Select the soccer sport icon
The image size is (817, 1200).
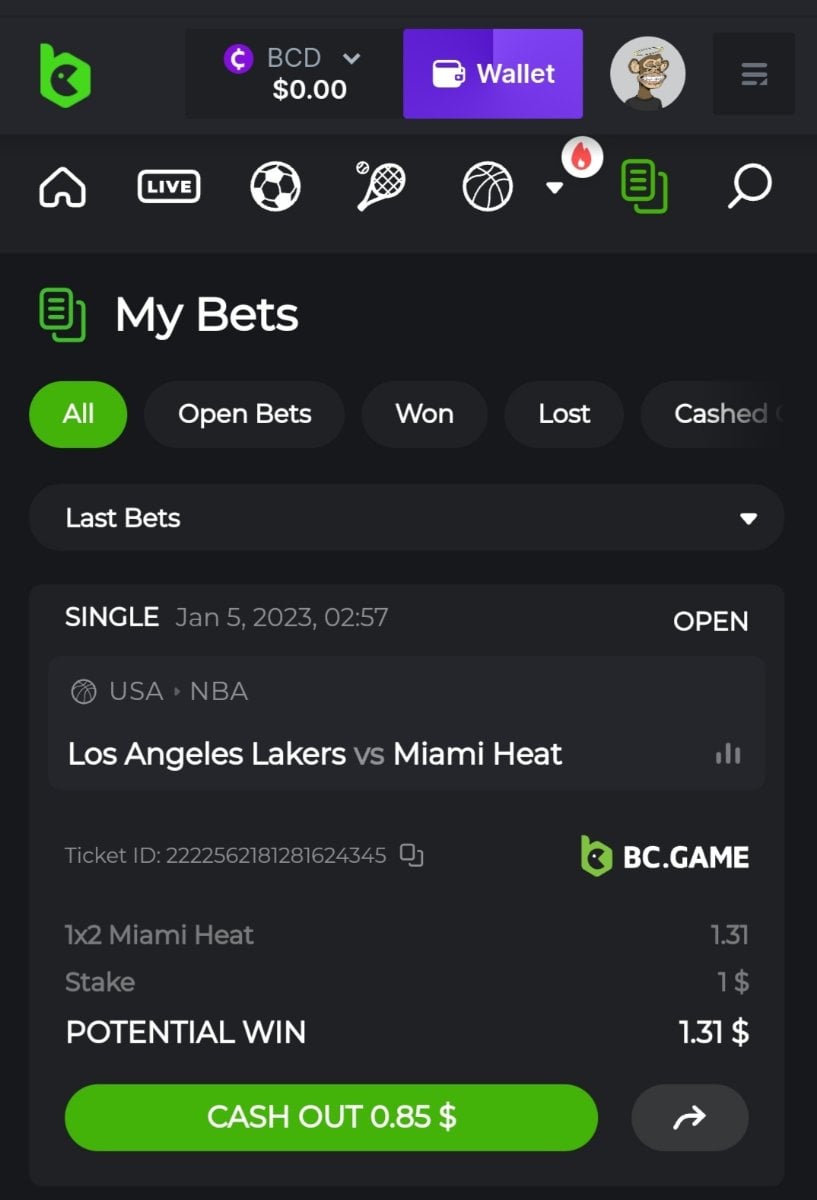tap(275, 187)
